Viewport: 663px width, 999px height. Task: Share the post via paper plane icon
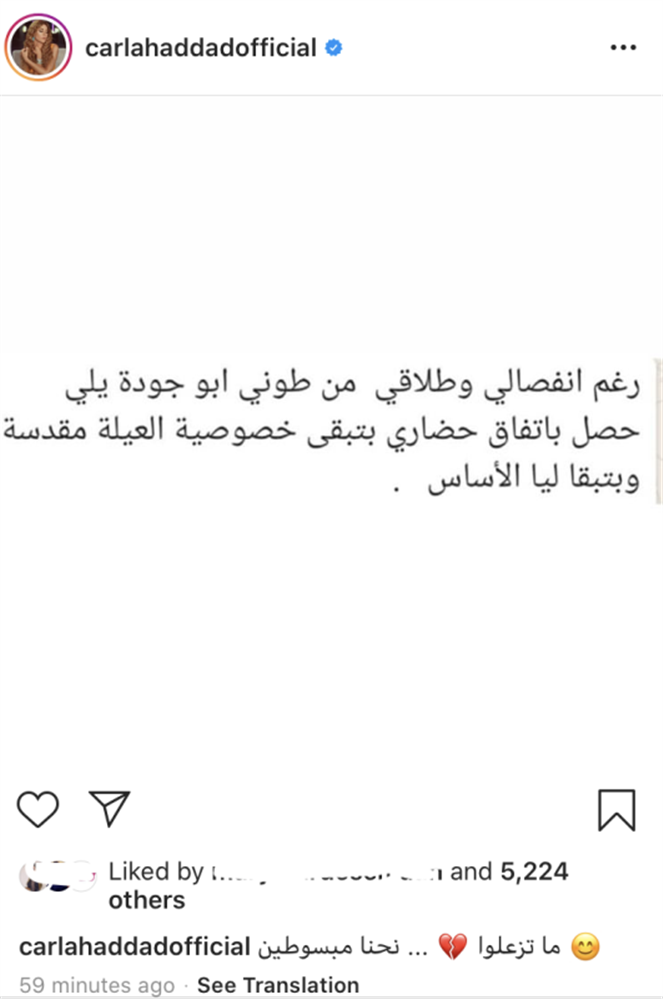click(109, 808)
